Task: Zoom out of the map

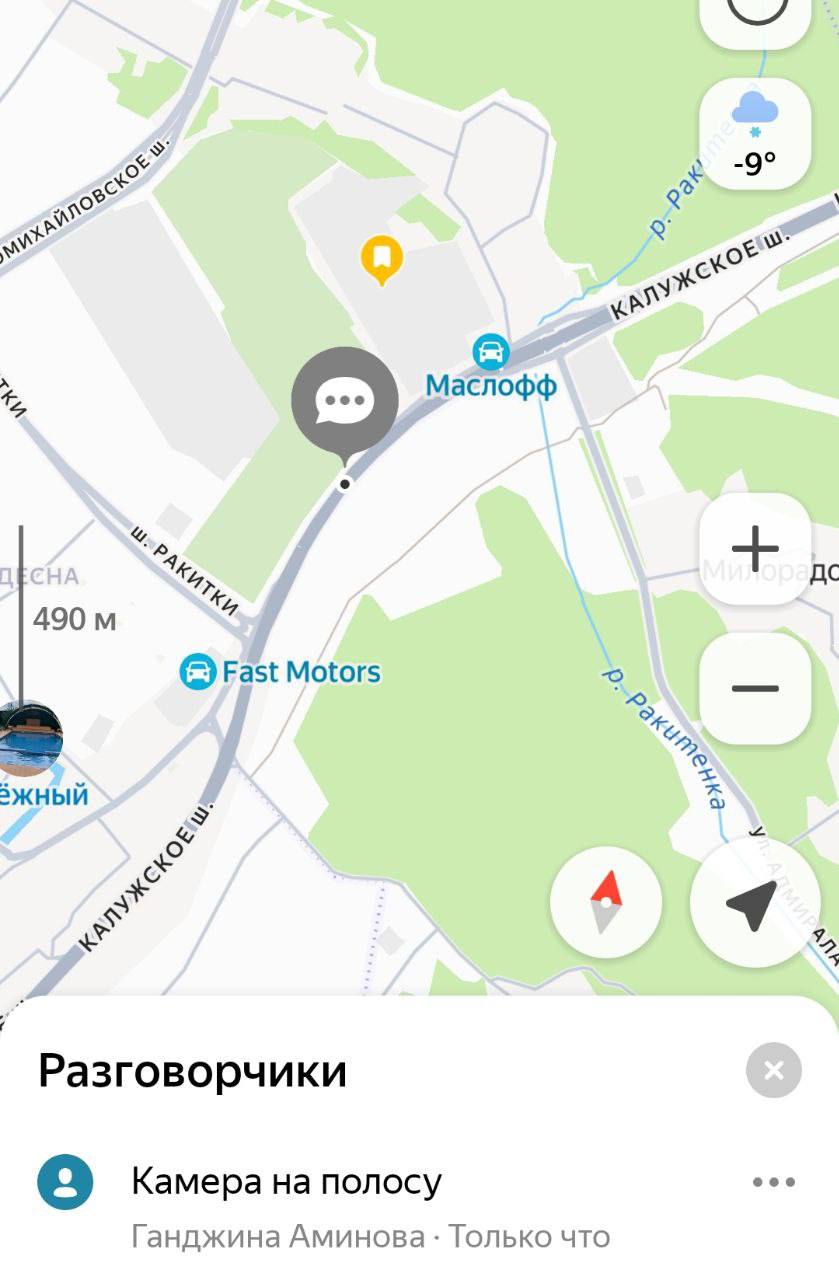Action: [x=755, y=688]
